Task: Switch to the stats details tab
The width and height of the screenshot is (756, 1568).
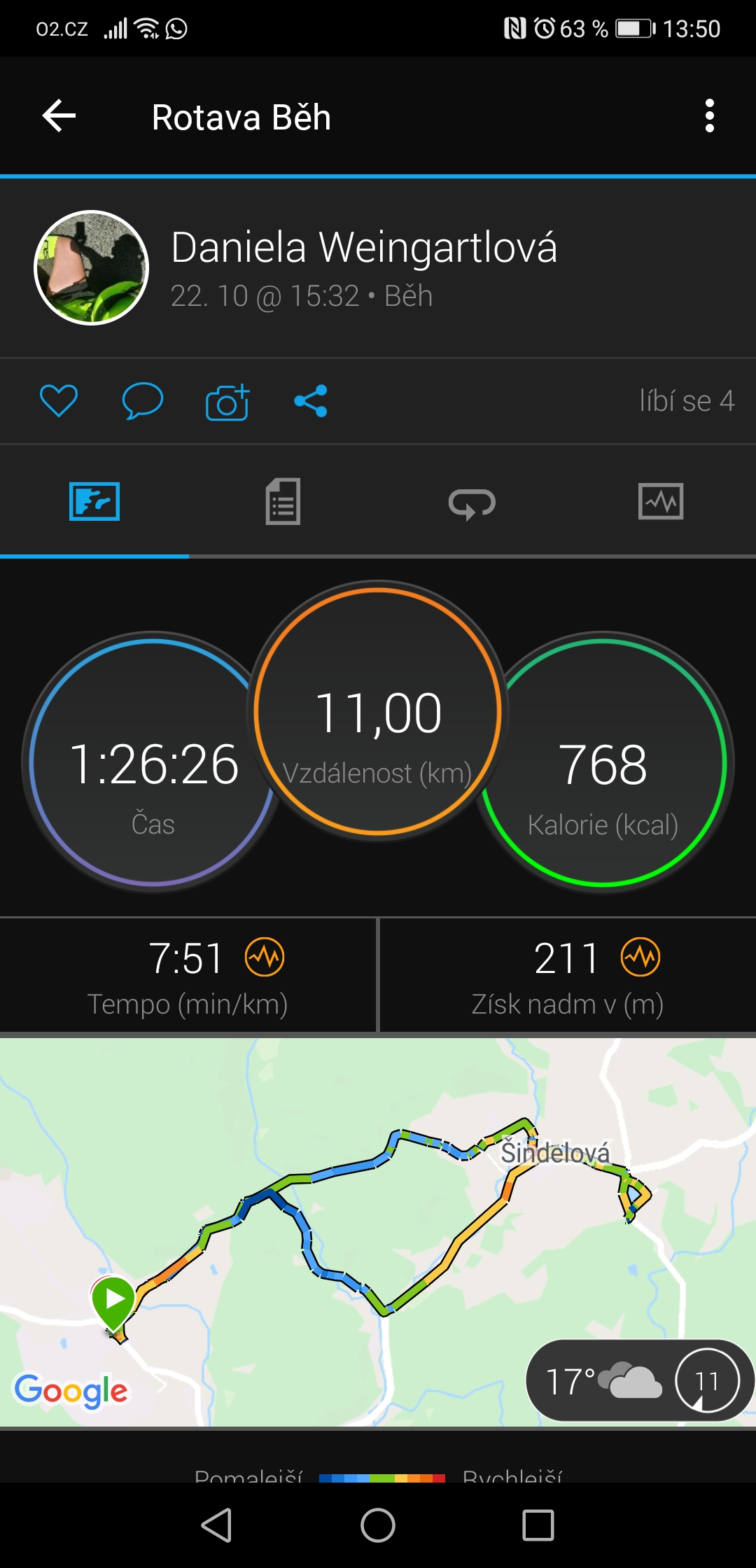Action: tap(283, 501)
